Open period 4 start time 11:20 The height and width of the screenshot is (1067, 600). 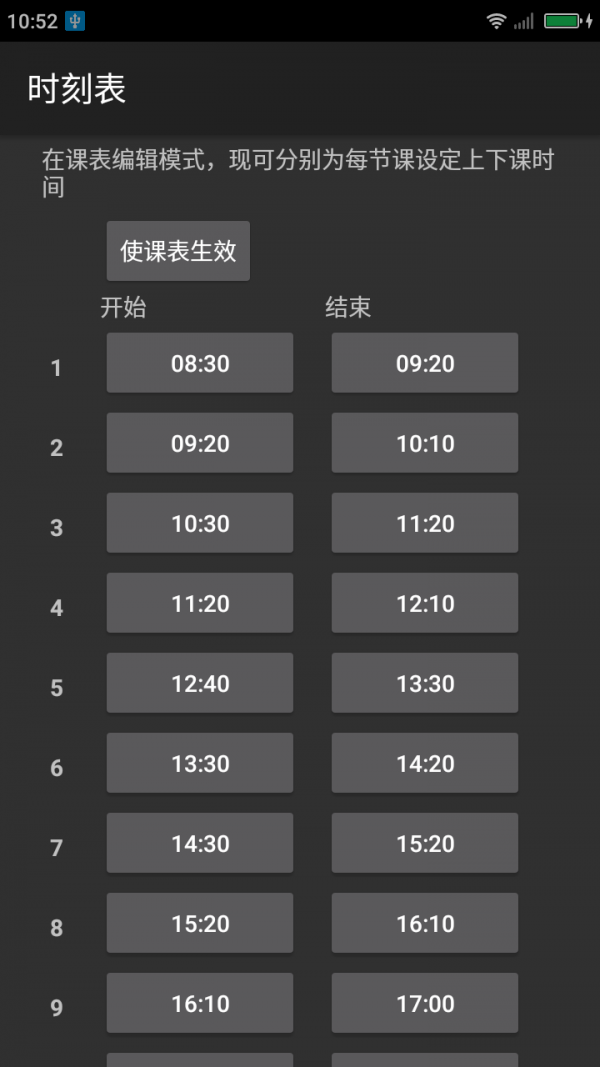[200, 603]
